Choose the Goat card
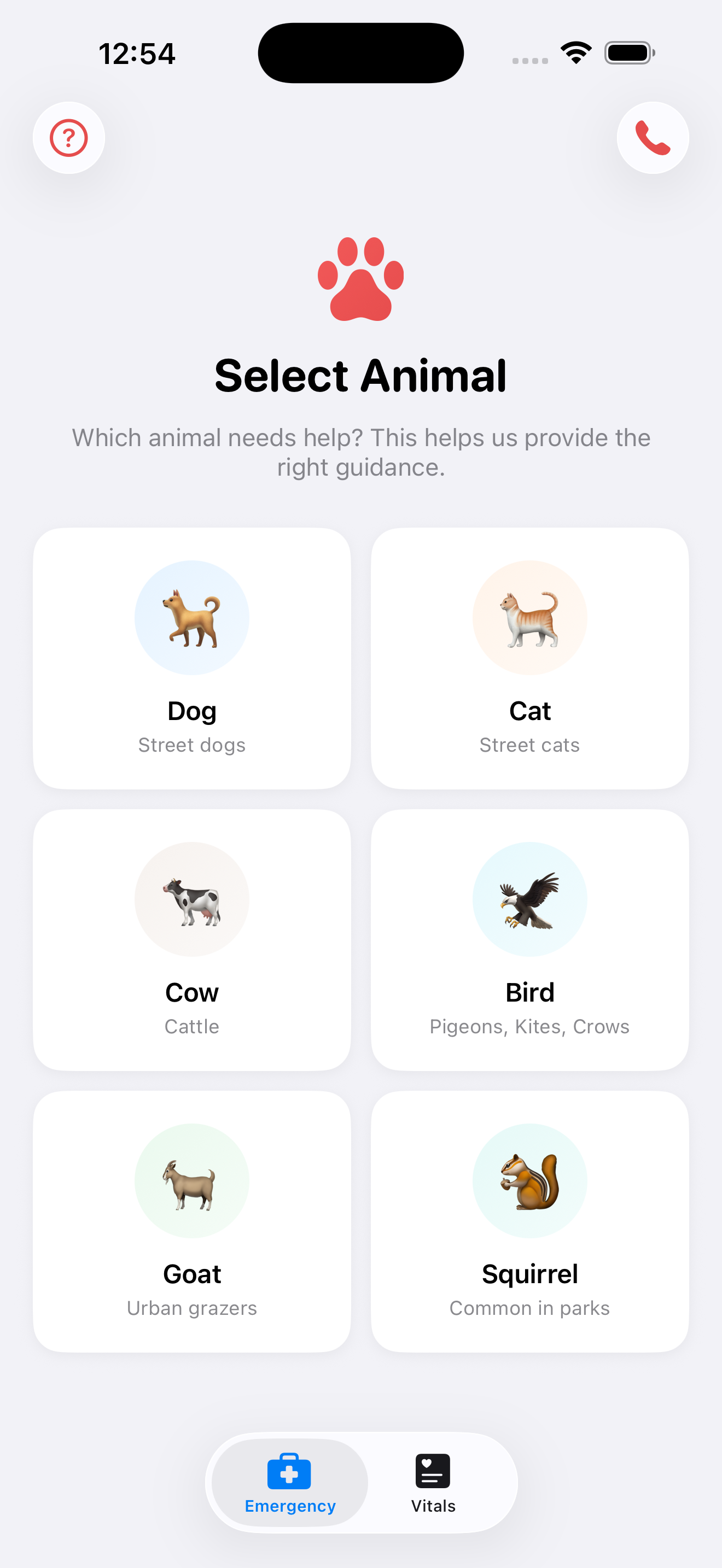 click(x=192, y=1221)
